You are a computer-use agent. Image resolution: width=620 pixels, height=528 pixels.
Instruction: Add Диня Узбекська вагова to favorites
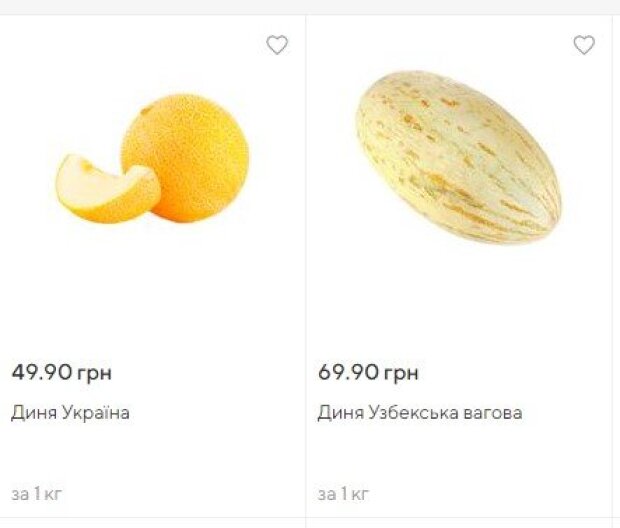pos(584,45)
